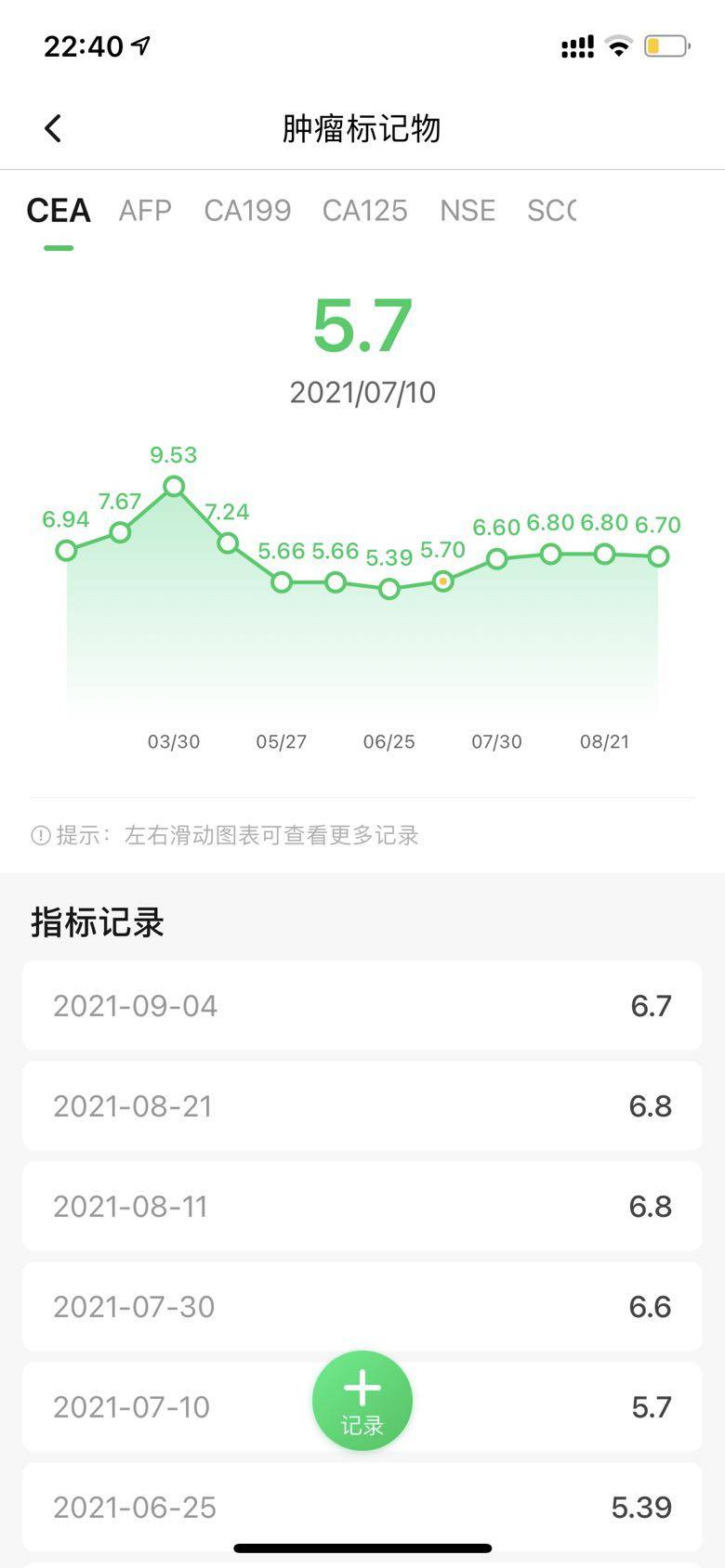Open the 2021-09-04 record
725x1568 pixels.
(362, 1006)
